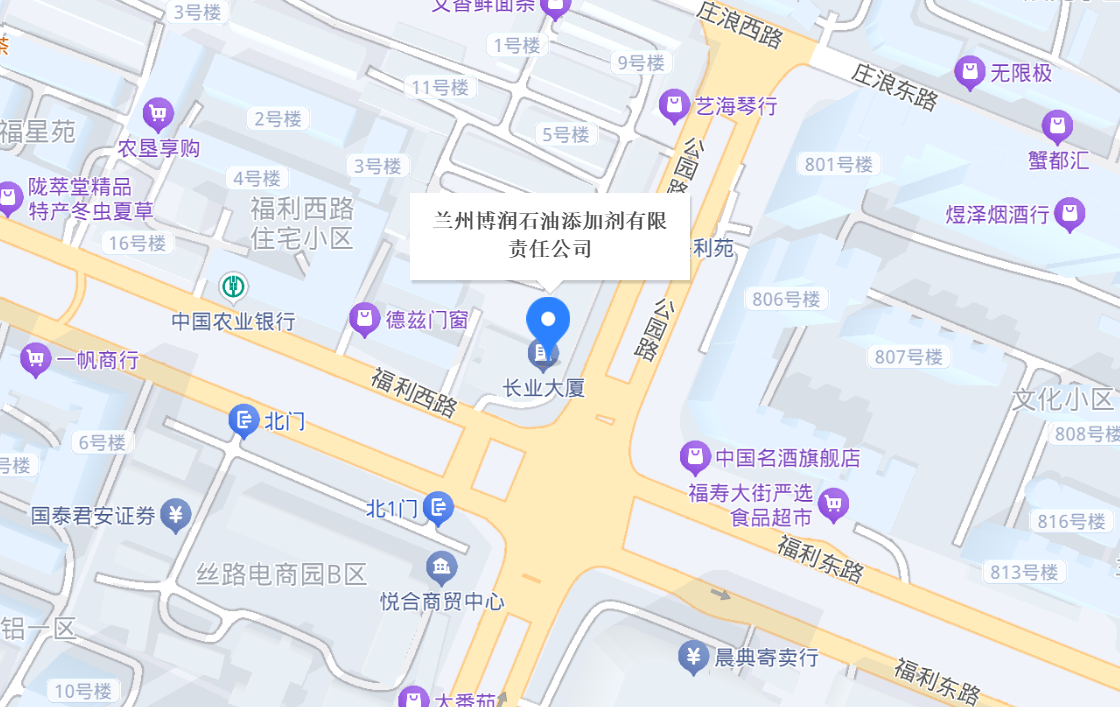Open the 兰州博润石油添加剂有限责任公司 info window
This screenshot has height=707, width=1120.
point(549,234)
